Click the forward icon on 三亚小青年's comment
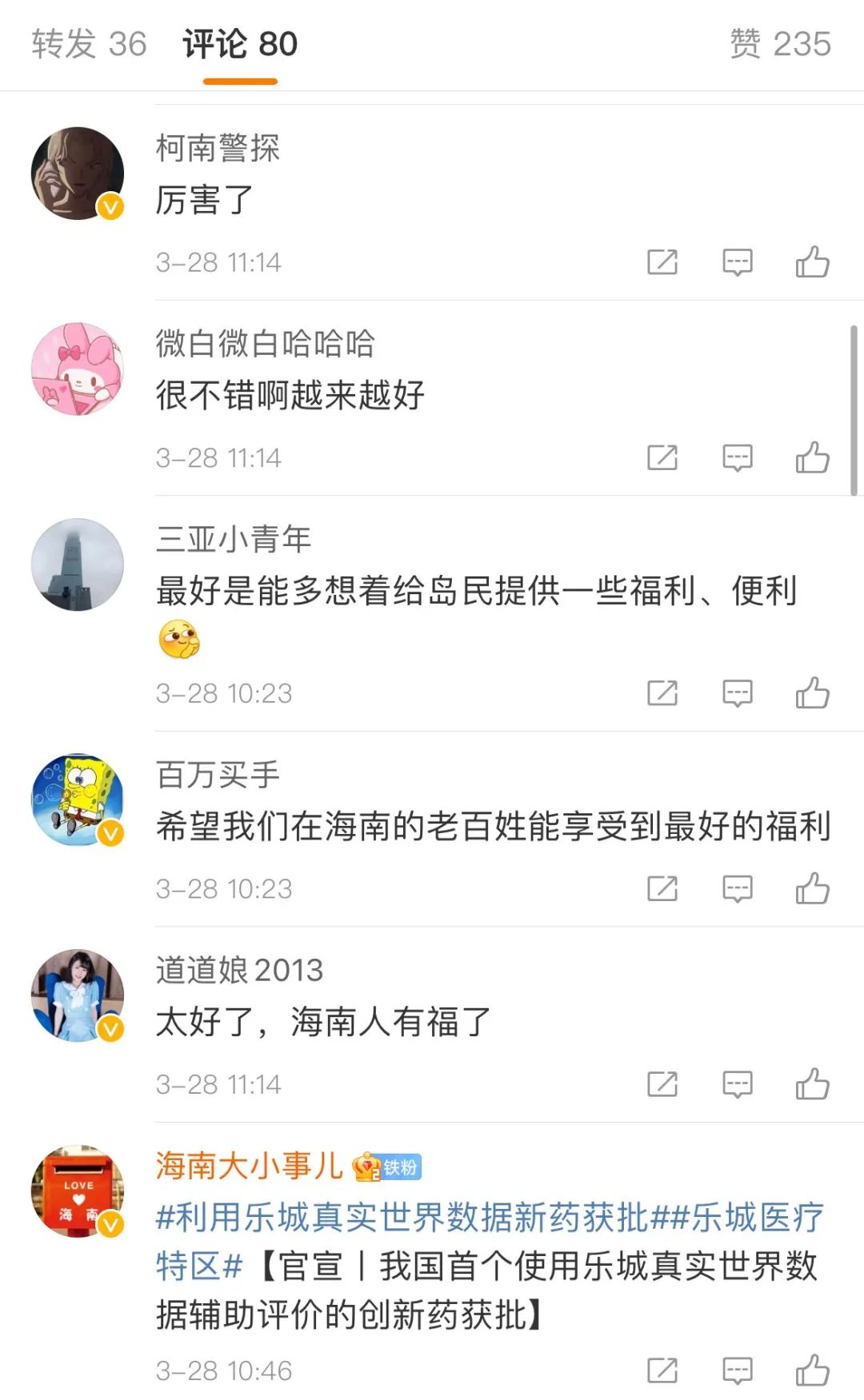Screen dimensions: 864x1400 (661, 693)
